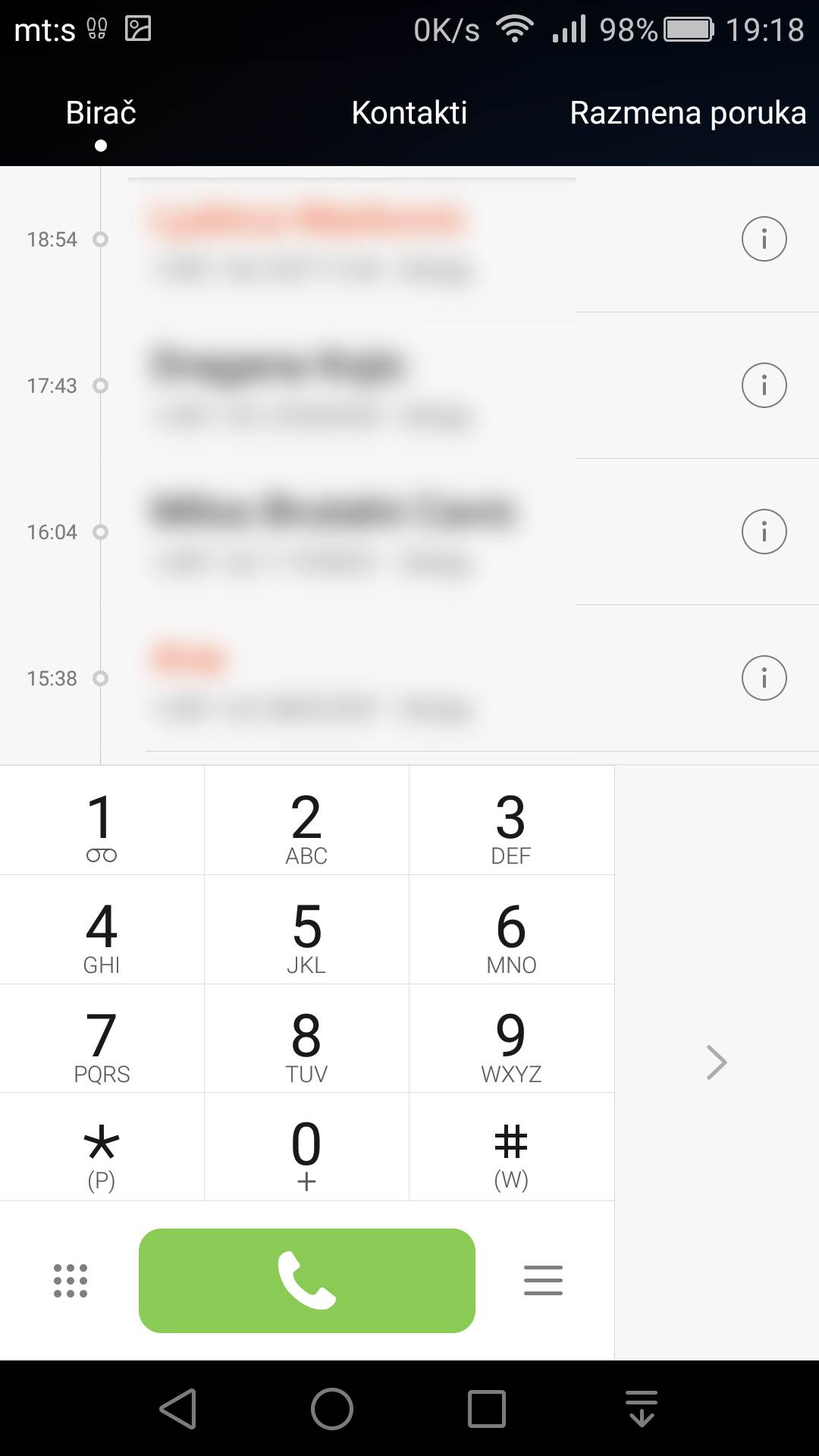The height and width of the screenshot is (1456, 819).
Task: Start a call with the green phone button
Action: click(x=306, y=1281)
